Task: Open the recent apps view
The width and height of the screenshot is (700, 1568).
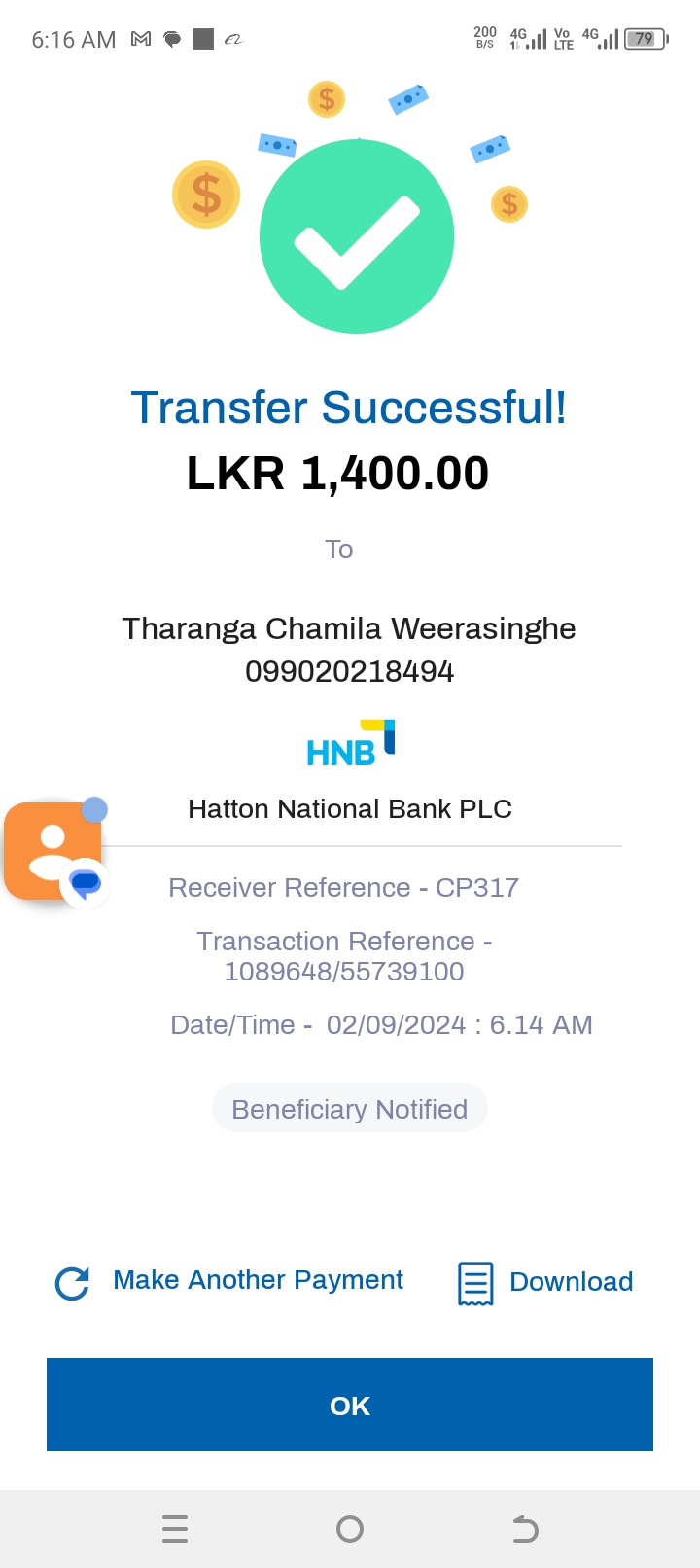Action: (175, 1529)
